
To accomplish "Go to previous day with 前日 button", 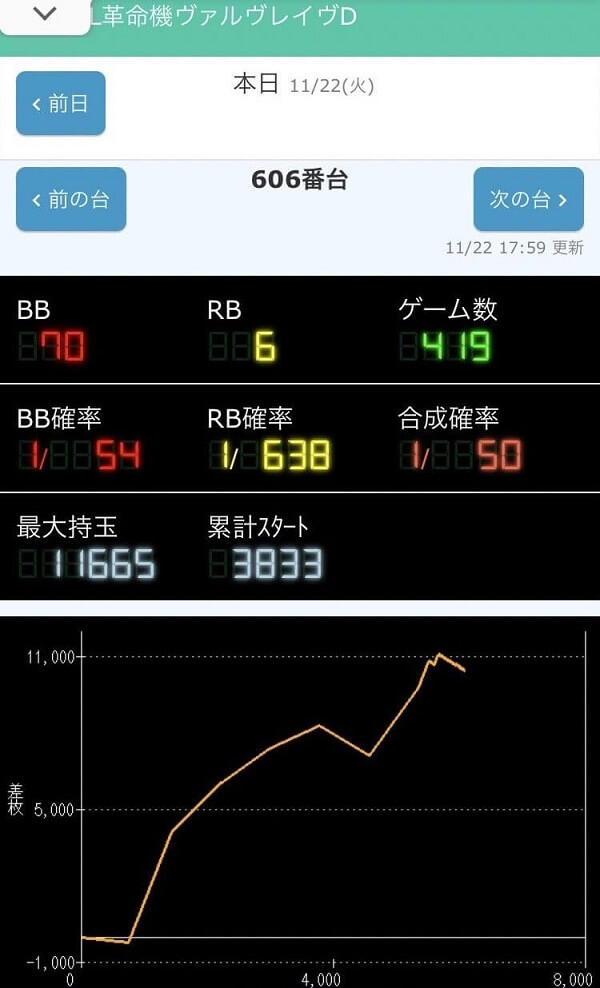I will [x=61, y=103].
